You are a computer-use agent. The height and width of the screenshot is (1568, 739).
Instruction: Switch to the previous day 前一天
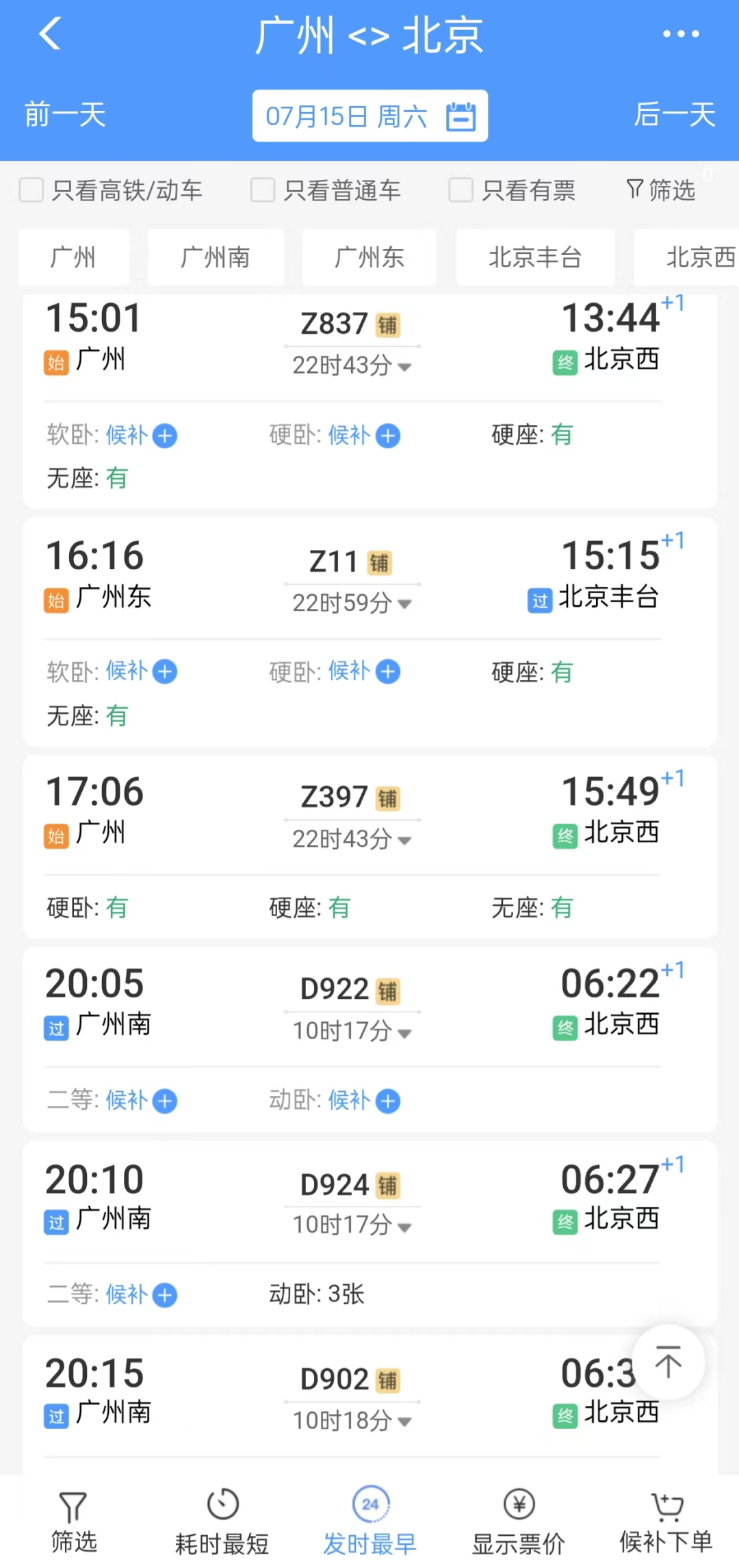[65, 115]
